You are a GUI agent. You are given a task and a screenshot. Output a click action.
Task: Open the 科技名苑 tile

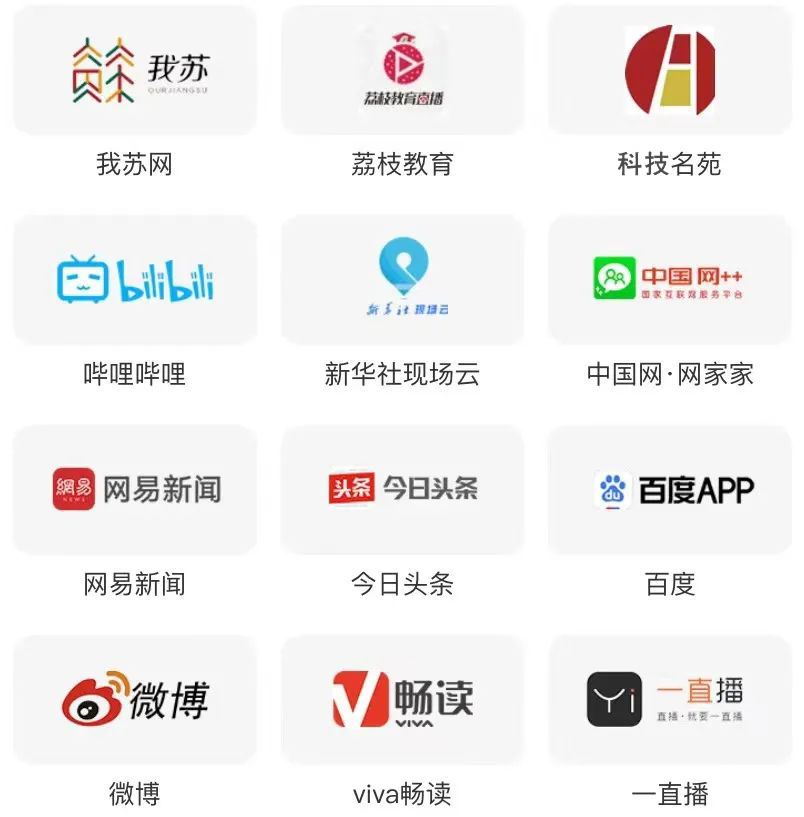coord(669,70)
